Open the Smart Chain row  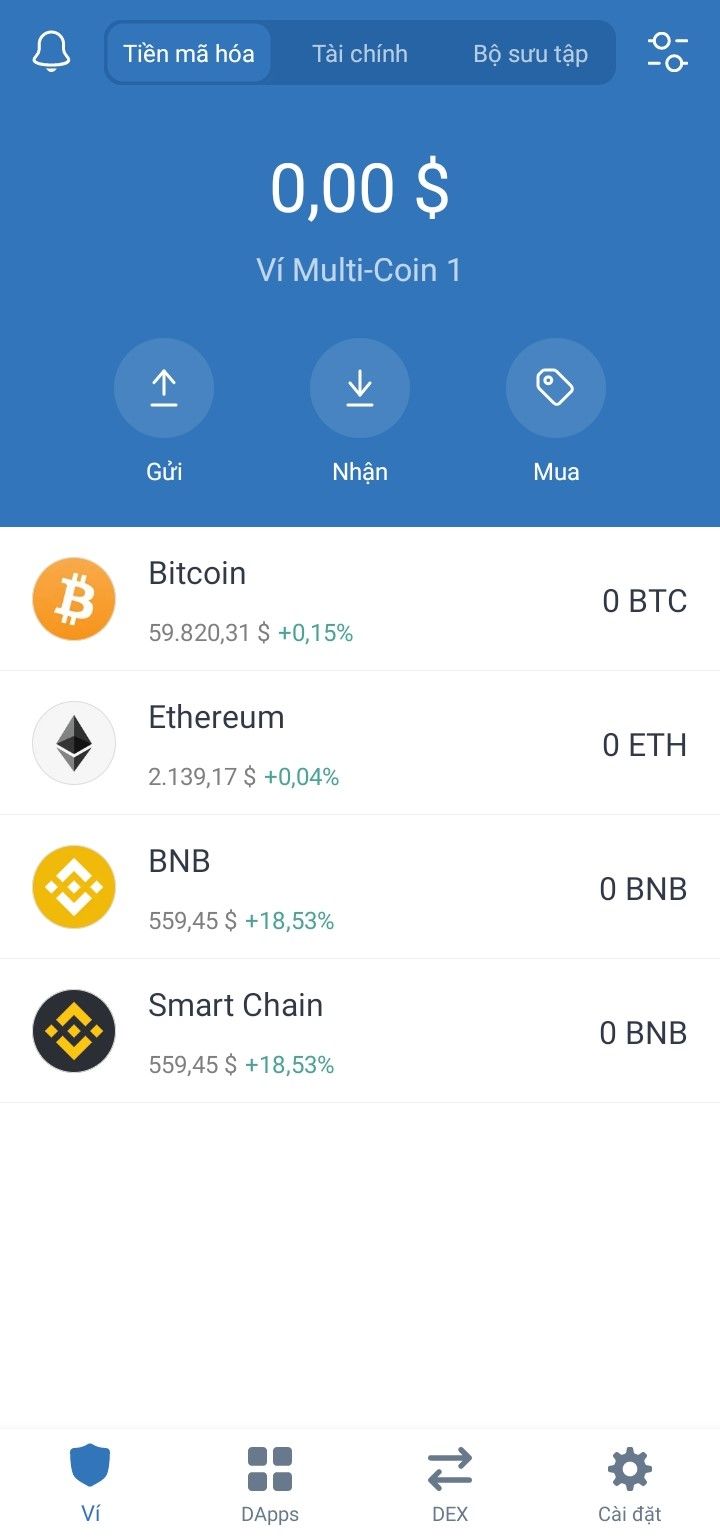360,1032
